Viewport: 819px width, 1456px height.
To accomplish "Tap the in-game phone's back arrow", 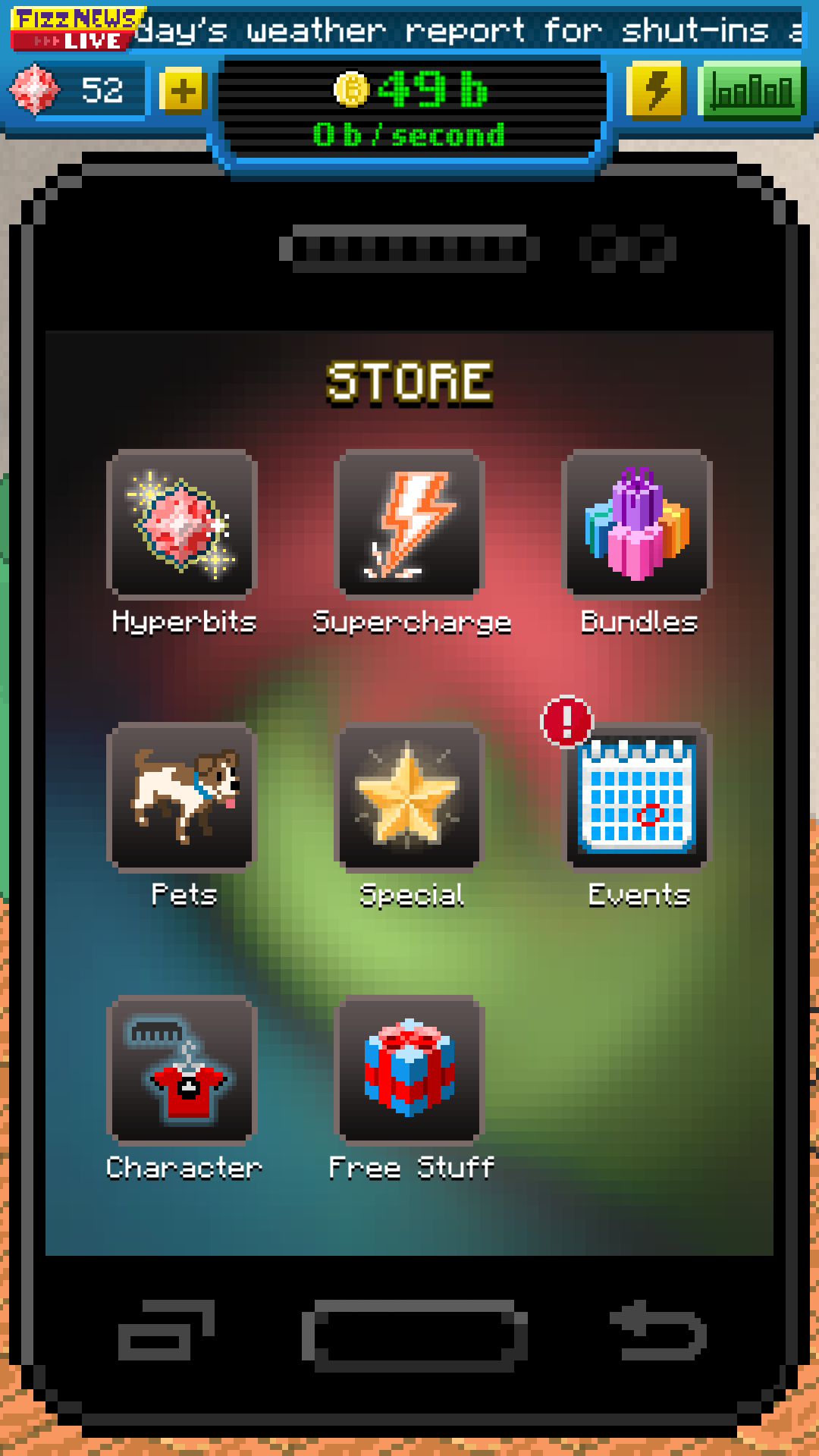I will (658, 1330).
